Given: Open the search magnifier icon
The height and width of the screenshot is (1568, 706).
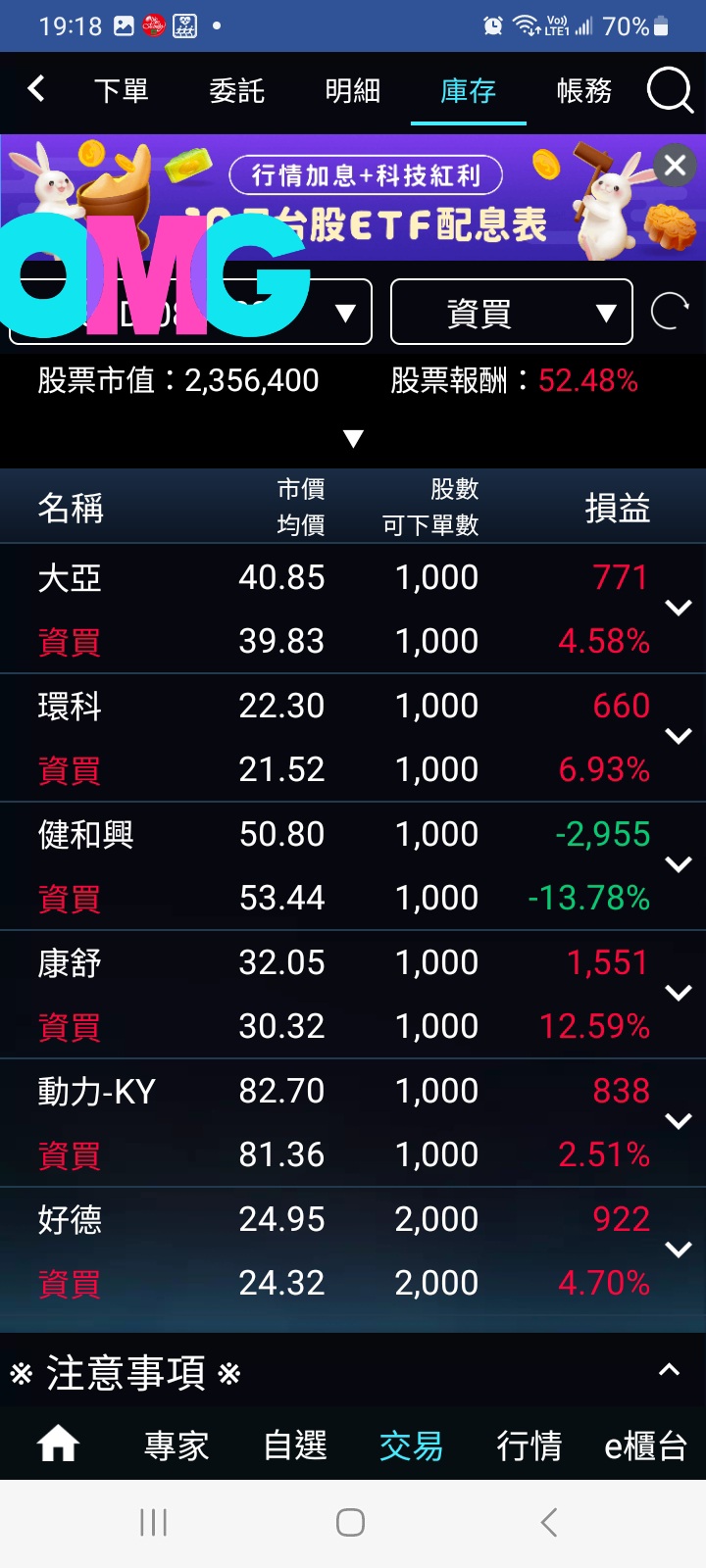Looking at the screenshot, I should click(x=670, y=91).
